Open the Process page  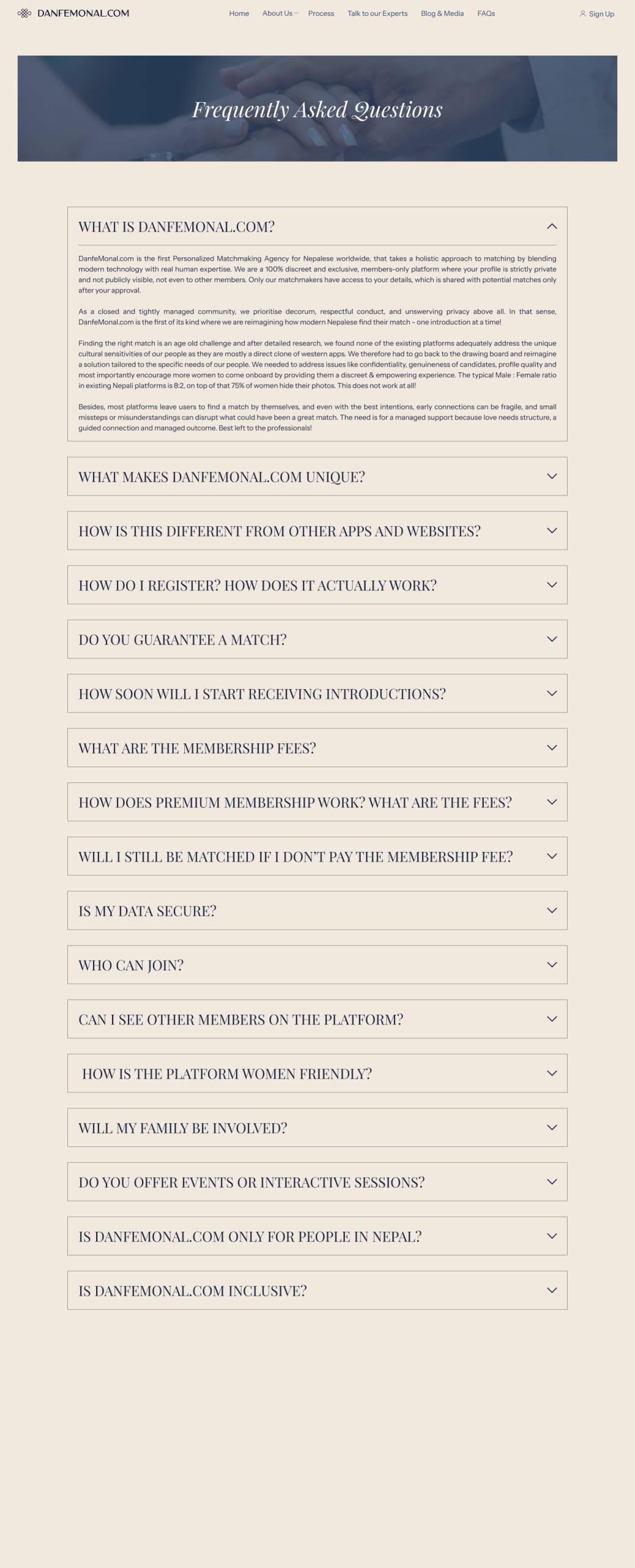pyautogui.click(x=321, y=13)
